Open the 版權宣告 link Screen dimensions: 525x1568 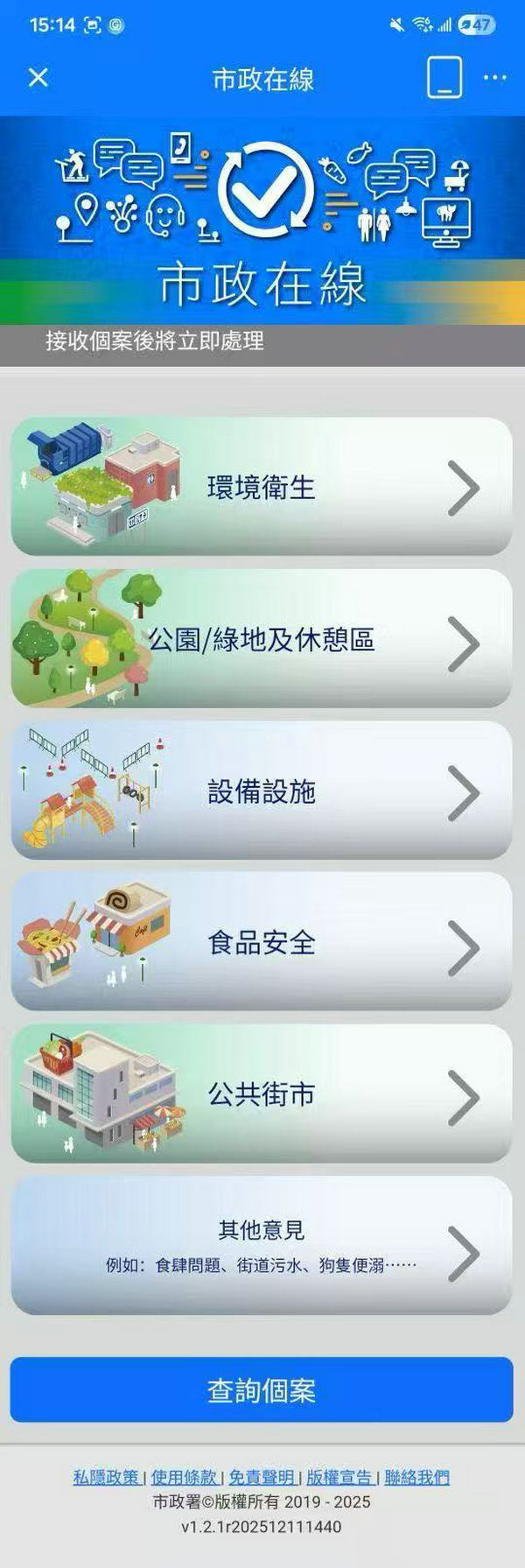click(x=339, y=1477)
